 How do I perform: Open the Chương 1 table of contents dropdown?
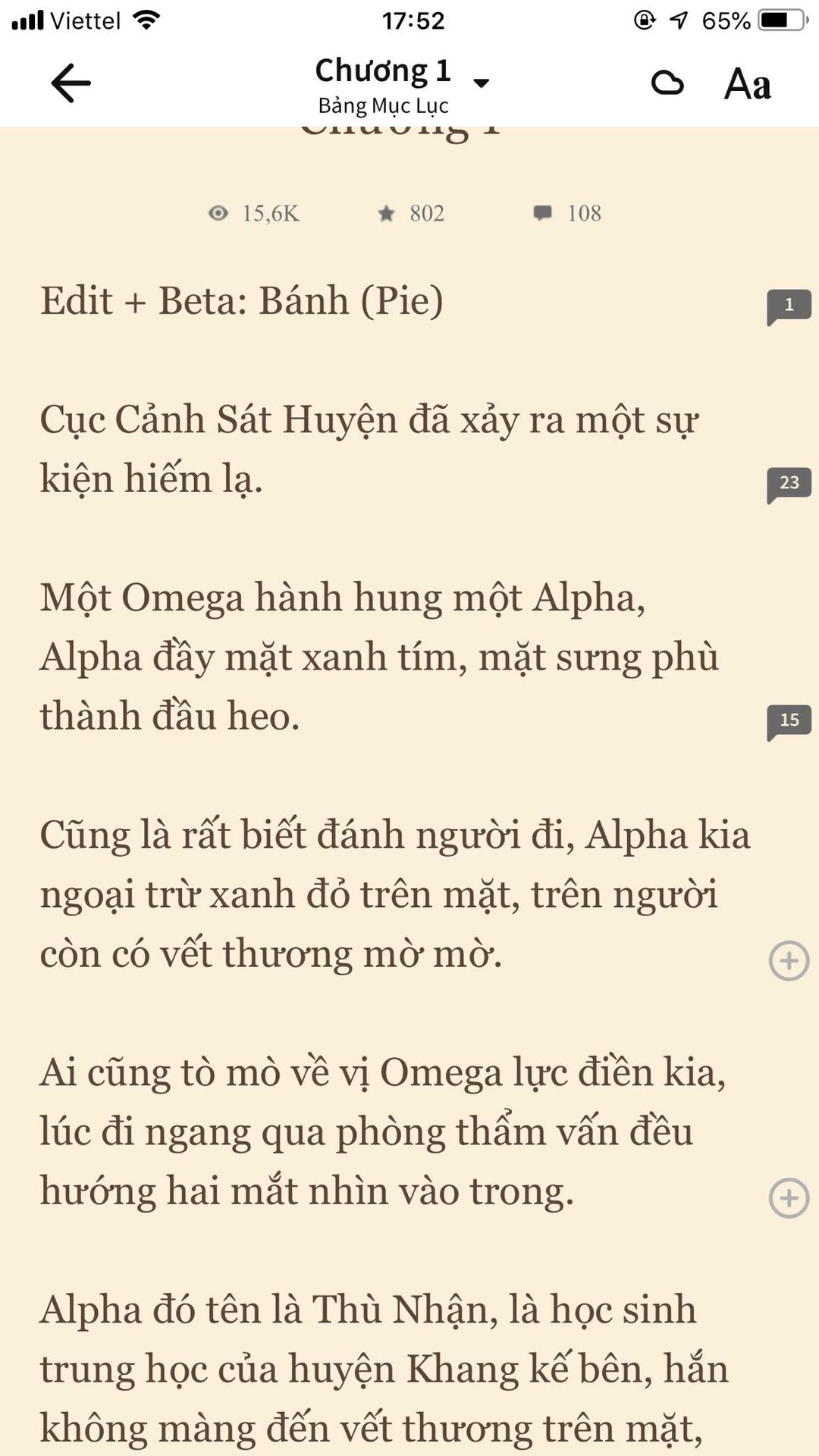tap(403, 84)
